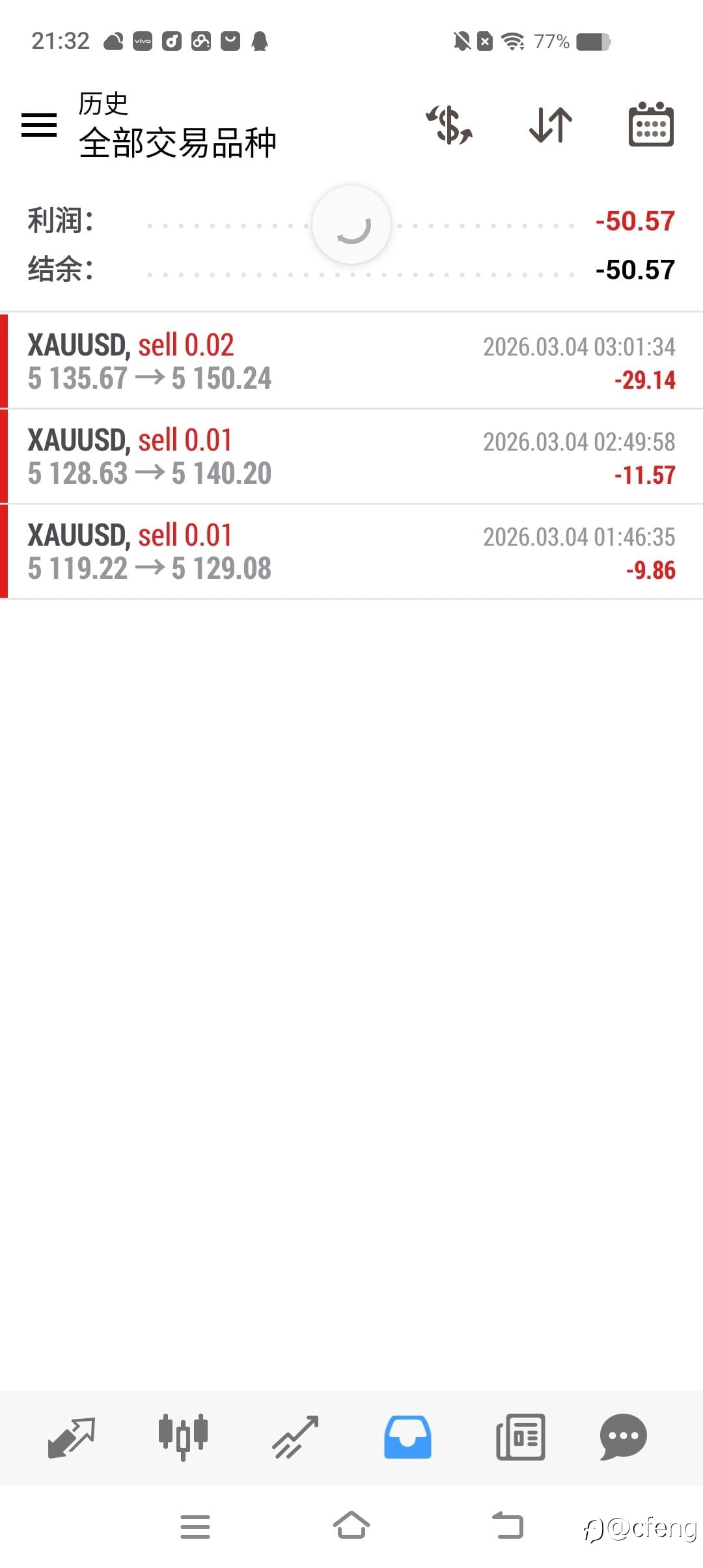The width and height of the screenshot is (703, 1568).
Task: View the trade closed at 5 129.08
Action: click(351, 552)
